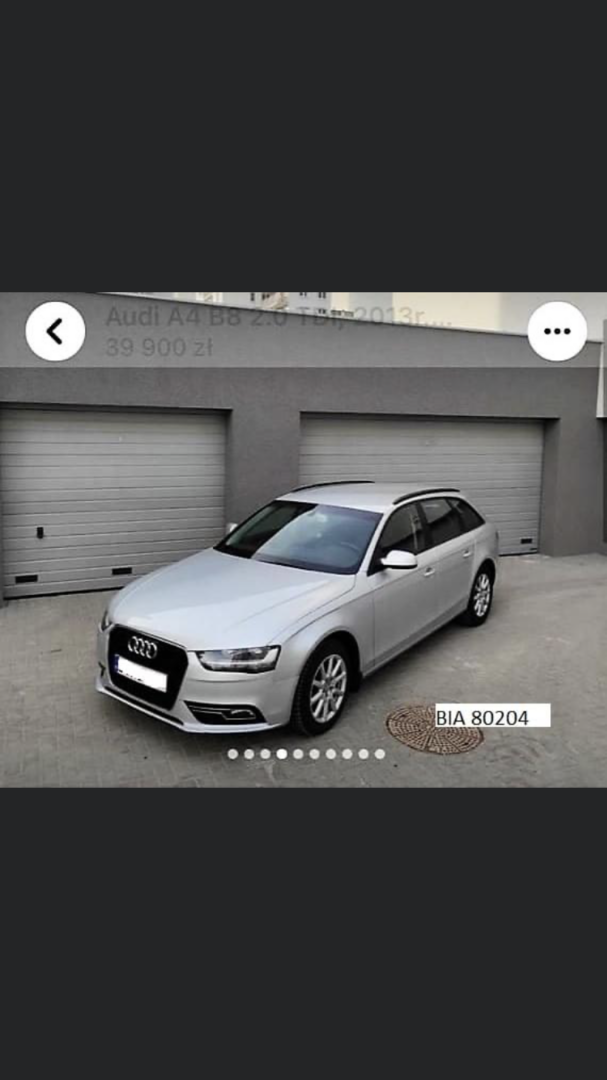Open the three-dot overflow menu
This screenshot has height=1080, width=607.
[557, 331]
